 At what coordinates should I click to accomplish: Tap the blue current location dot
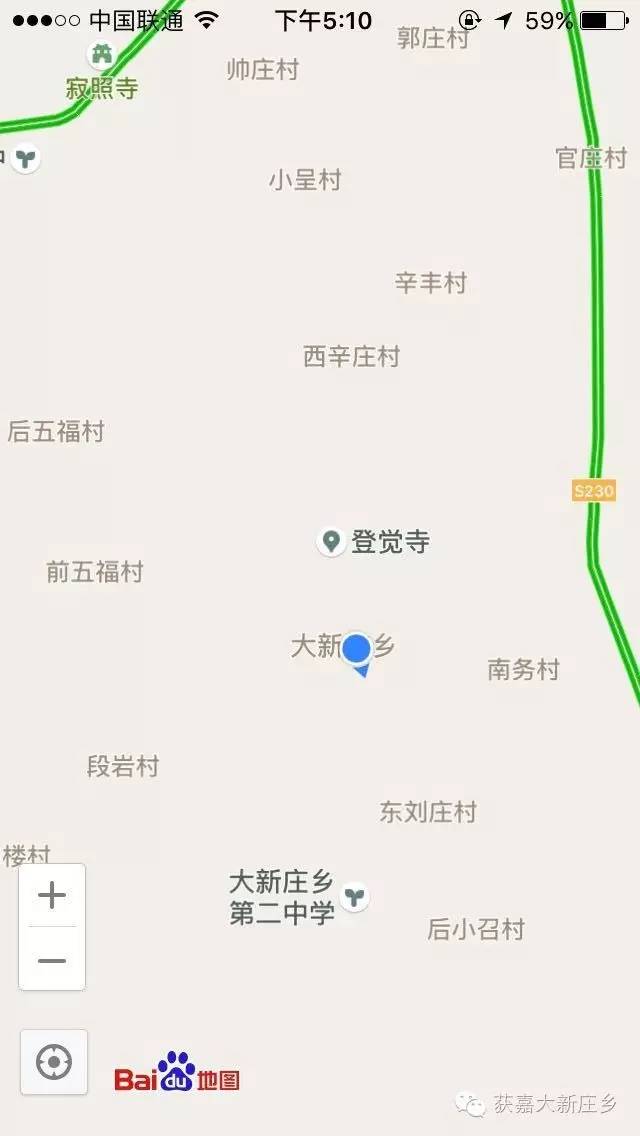(x=356, y=650)
